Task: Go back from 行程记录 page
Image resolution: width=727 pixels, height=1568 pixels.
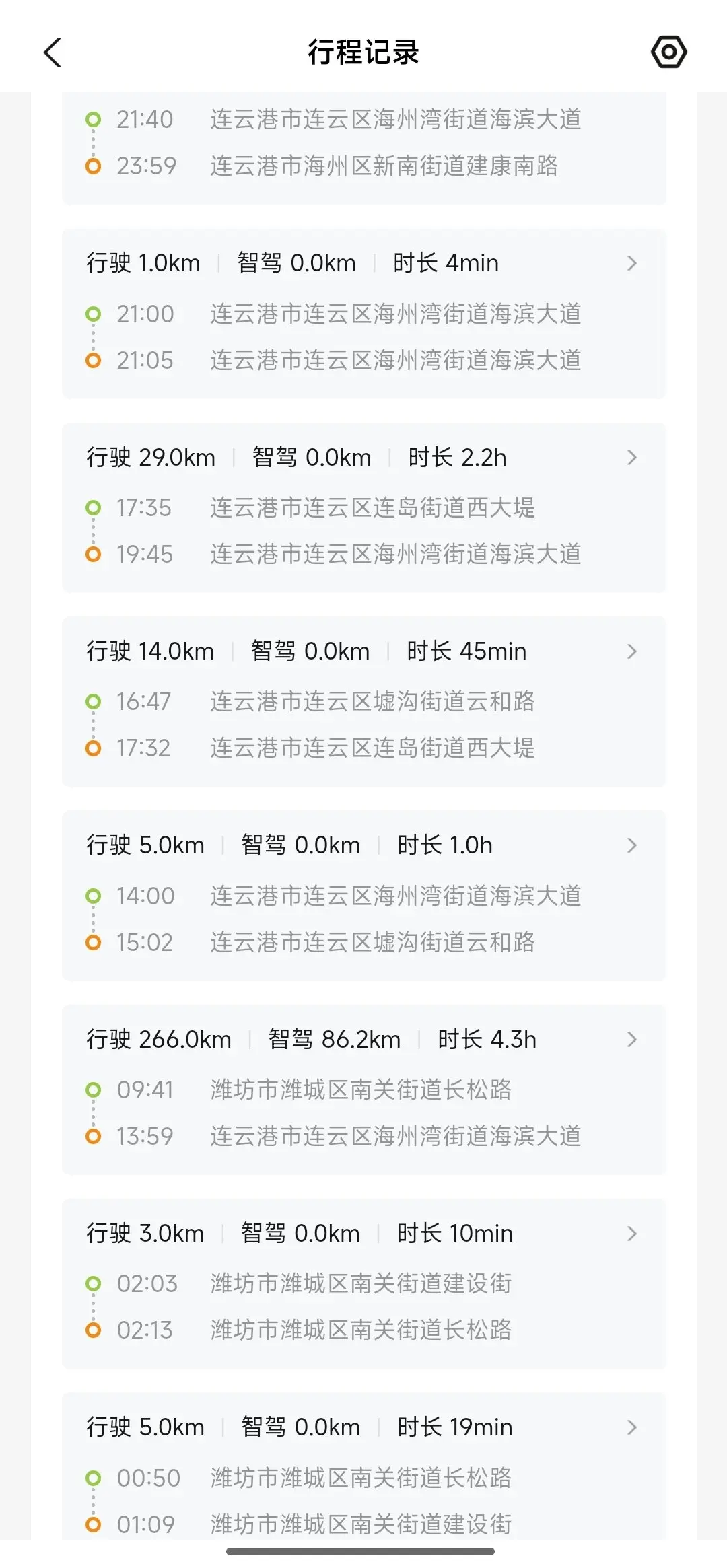Action: (53, 52)
